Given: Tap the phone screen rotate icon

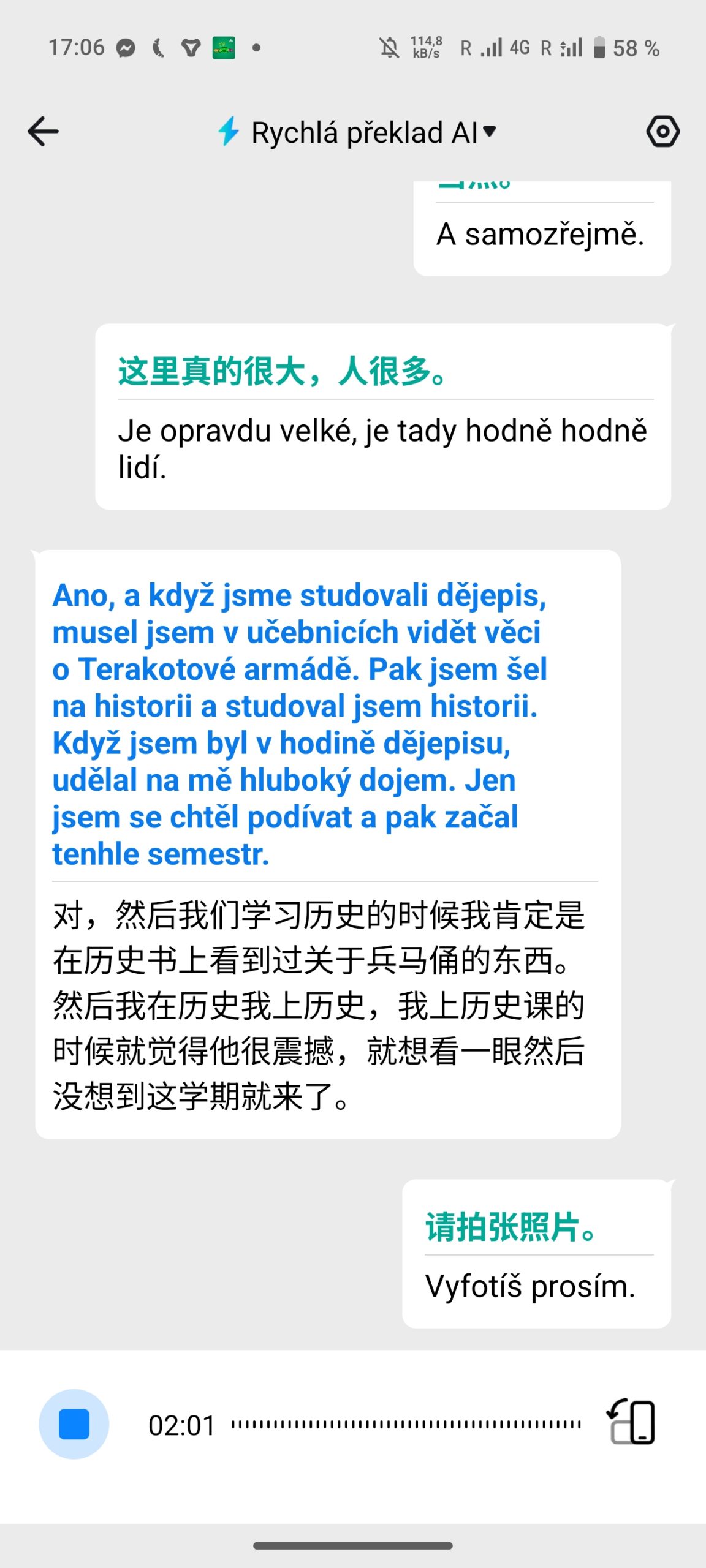Looking at the screenshot, I should [631, 1422].
